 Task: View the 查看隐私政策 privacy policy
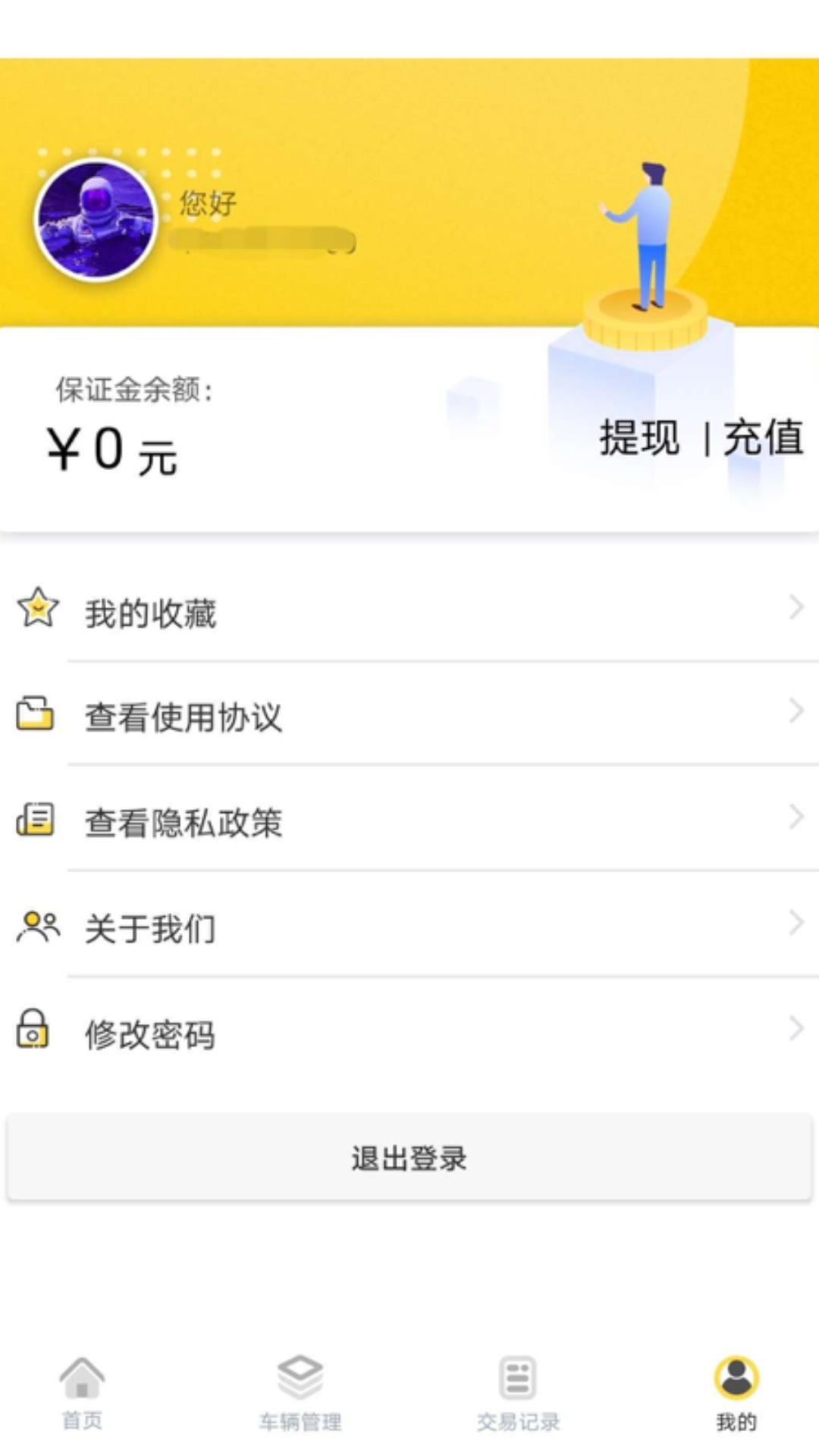coord(409,821)
